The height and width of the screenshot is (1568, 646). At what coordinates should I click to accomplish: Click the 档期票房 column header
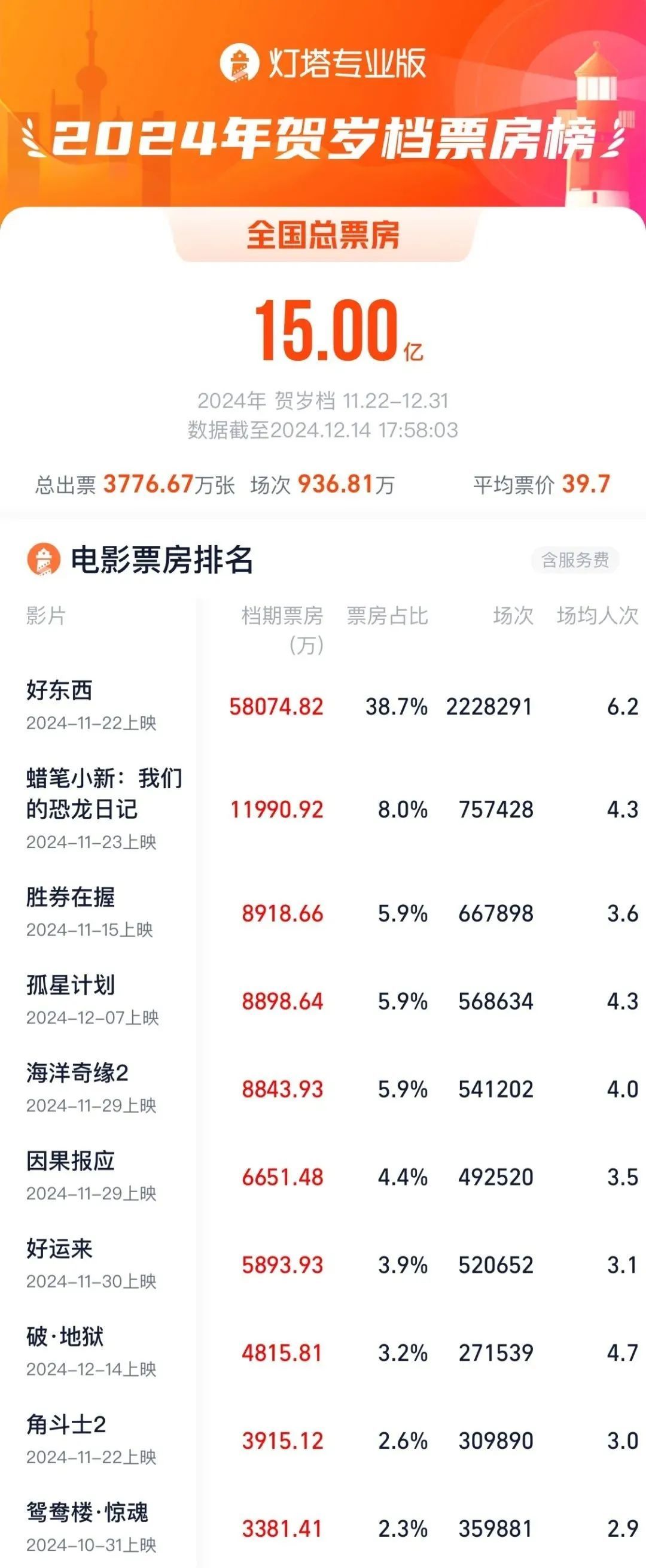coord(284,616)
